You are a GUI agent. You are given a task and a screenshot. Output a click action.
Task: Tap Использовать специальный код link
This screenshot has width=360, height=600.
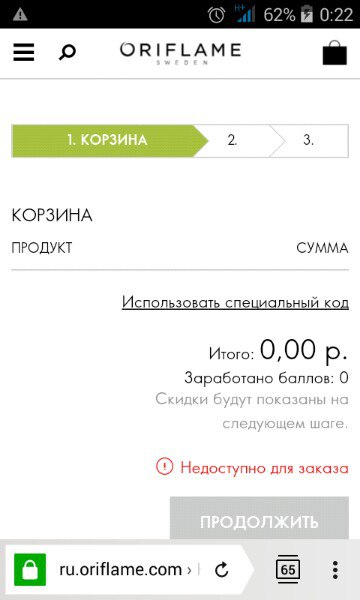[x=235, y=302]
